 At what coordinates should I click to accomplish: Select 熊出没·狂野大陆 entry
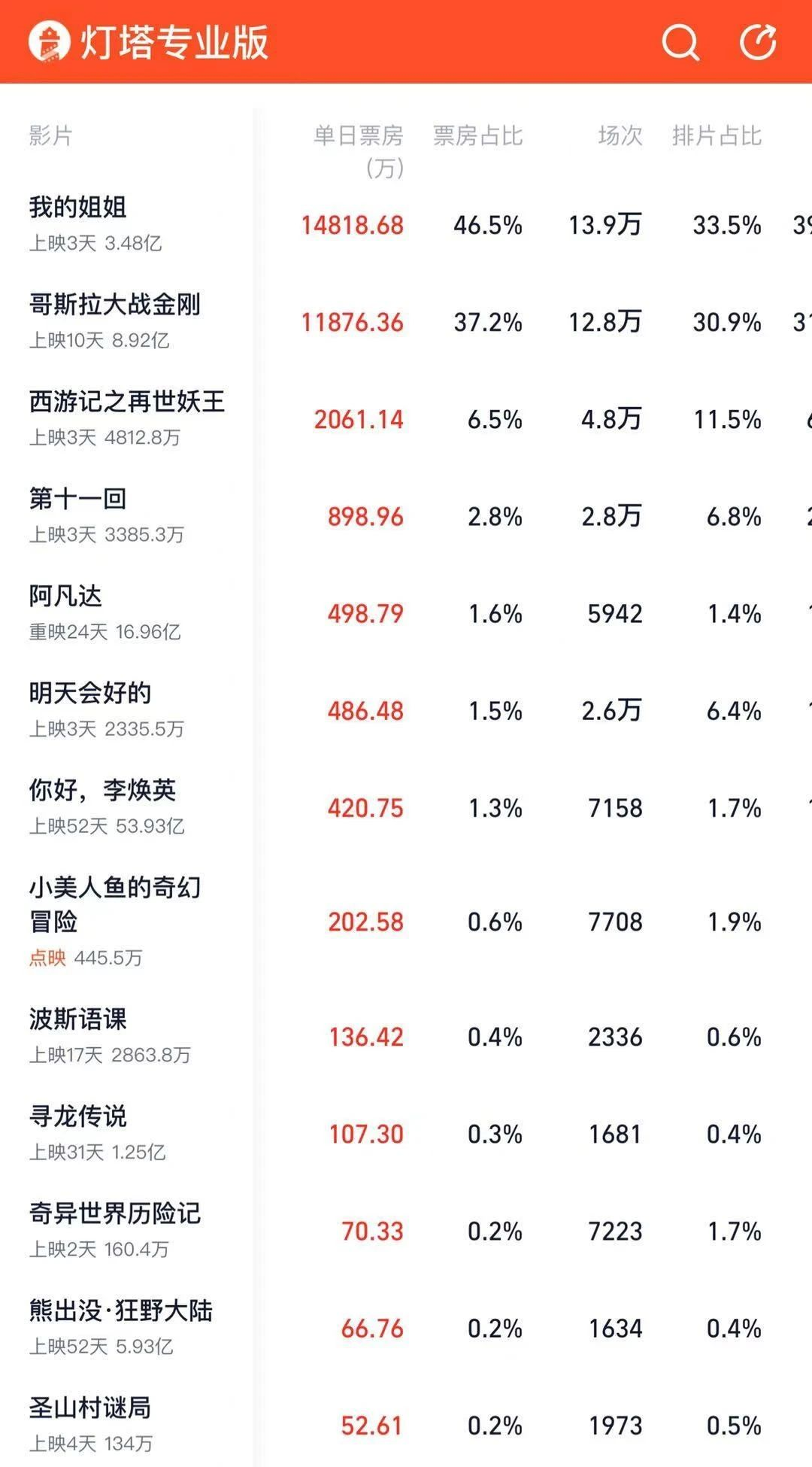pyautogui.click(x=406, y=1327)
